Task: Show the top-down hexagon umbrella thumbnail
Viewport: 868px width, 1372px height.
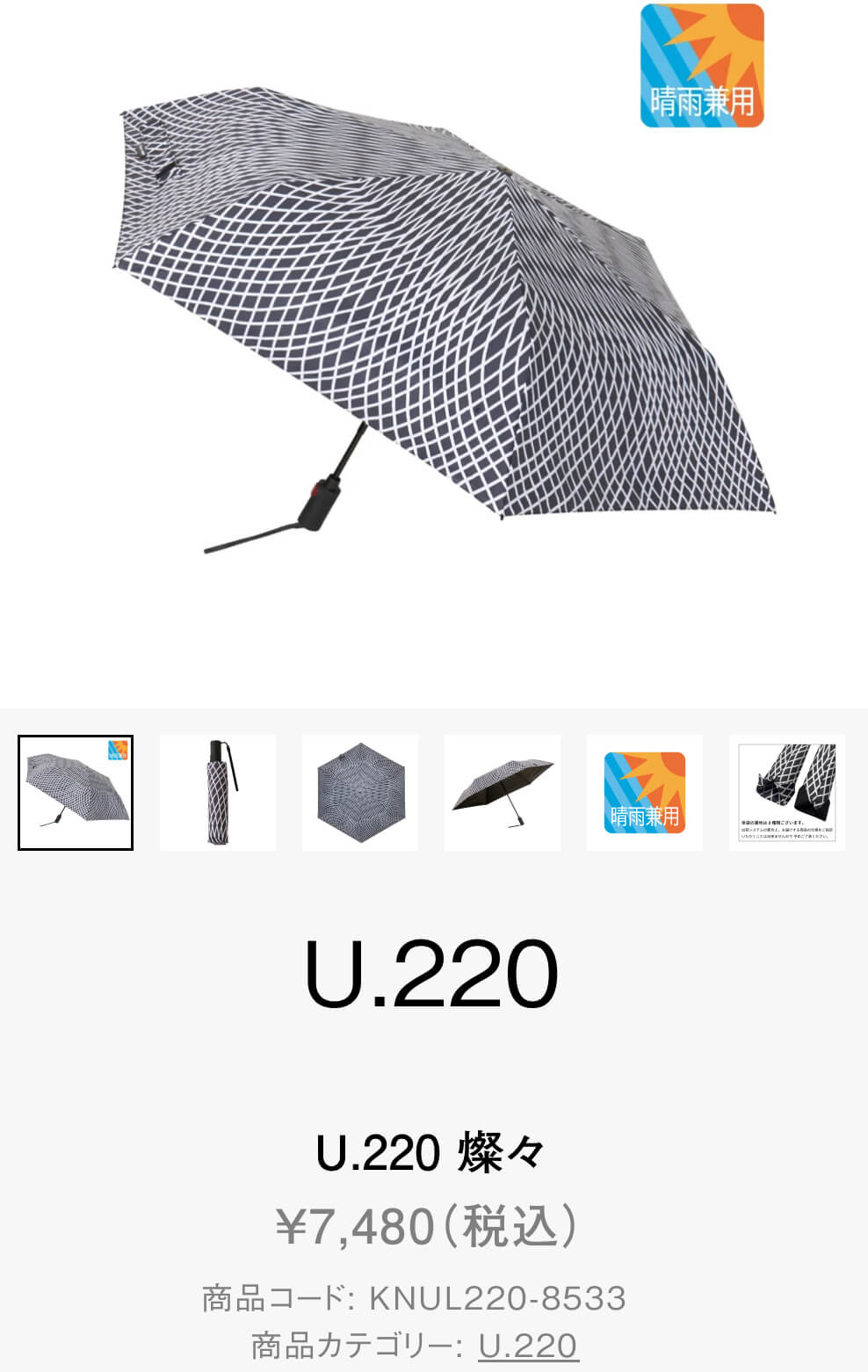Action: (360, 793)
